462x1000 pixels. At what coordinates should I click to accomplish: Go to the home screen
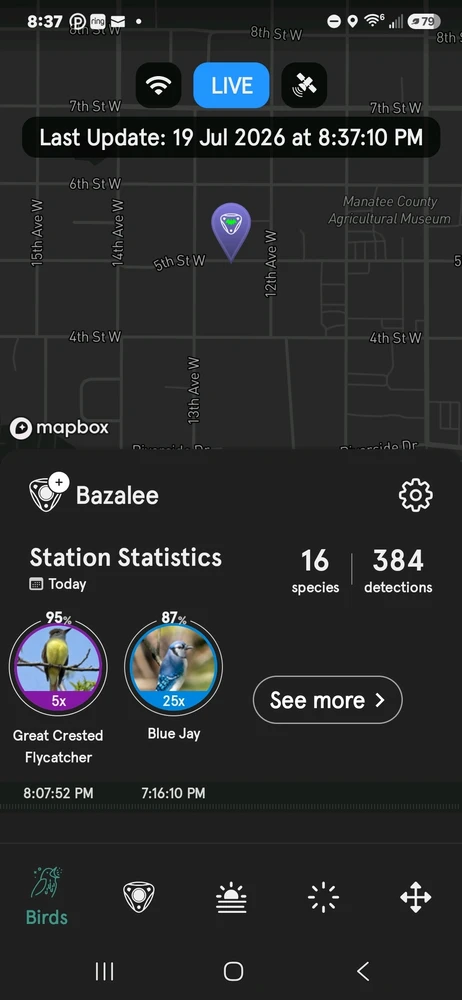tap(233, 971)
